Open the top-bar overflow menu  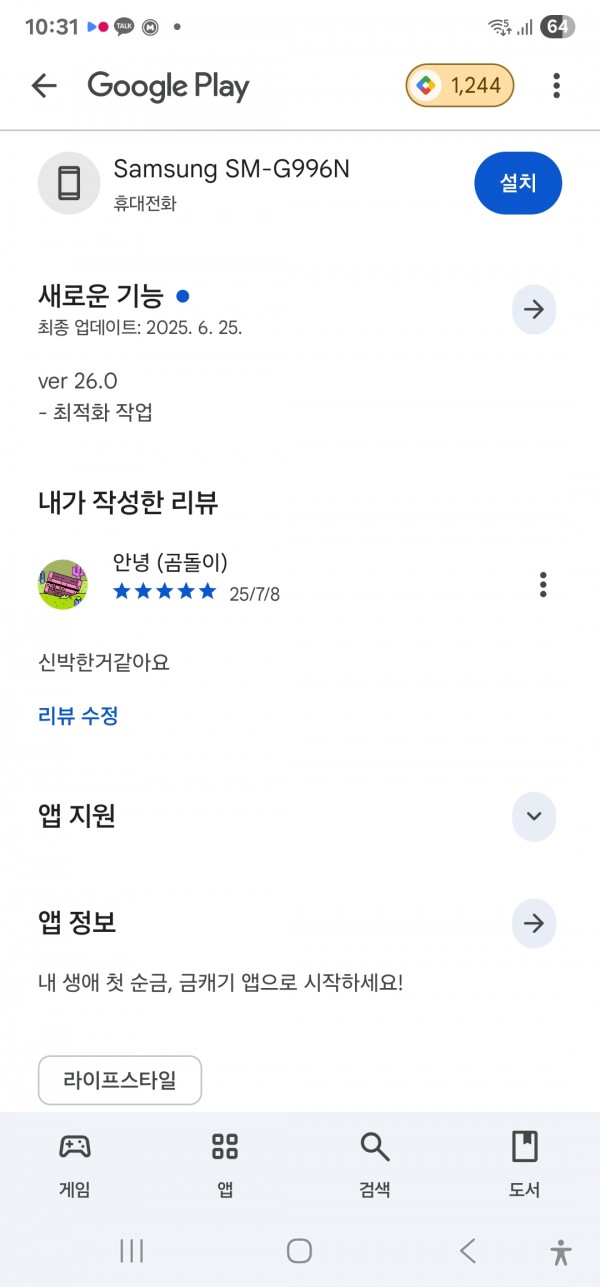click(x=557, y=86)
